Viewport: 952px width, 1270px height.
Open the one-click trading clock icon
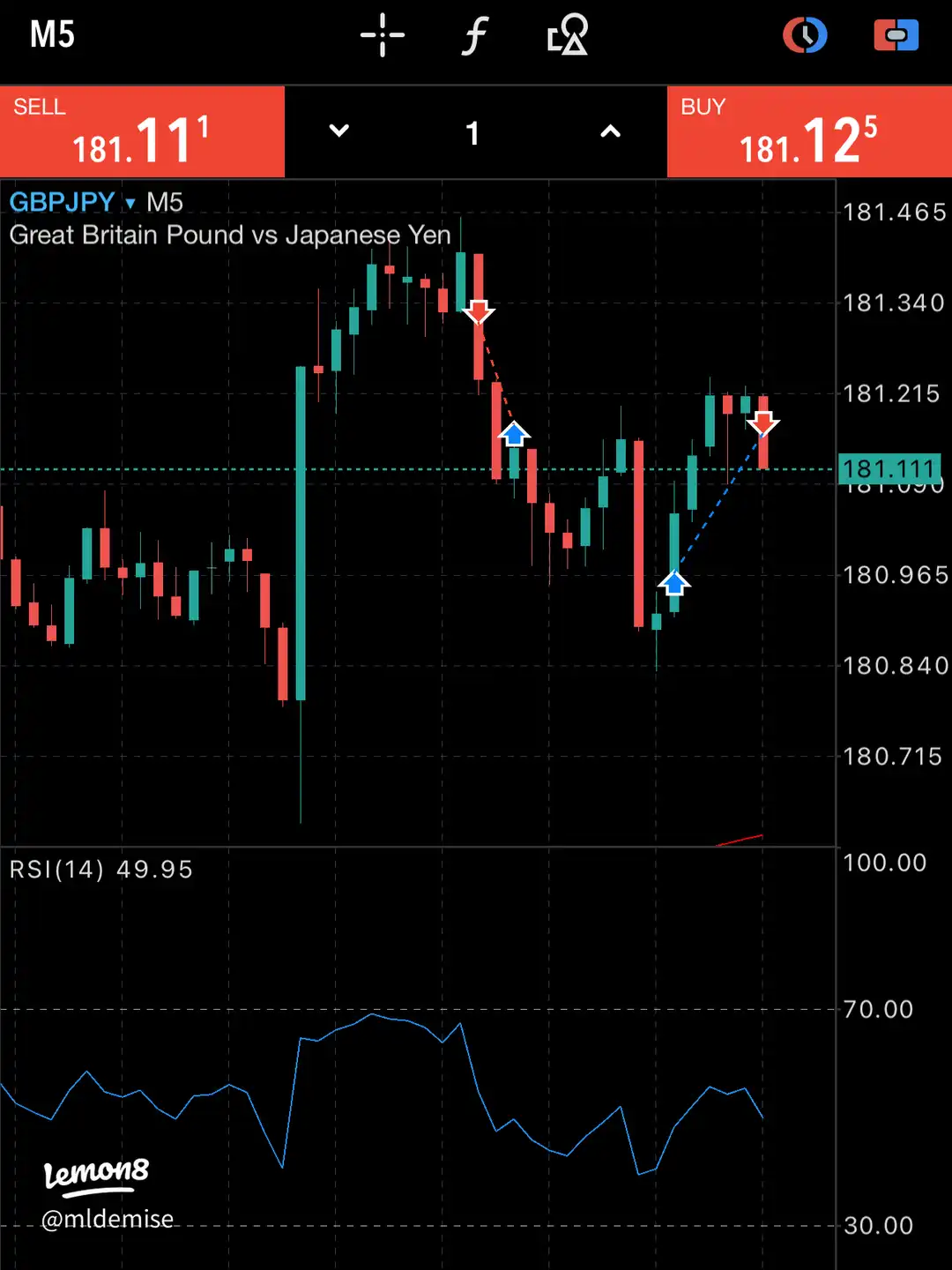pyautogui.click(x=805, y=36)
